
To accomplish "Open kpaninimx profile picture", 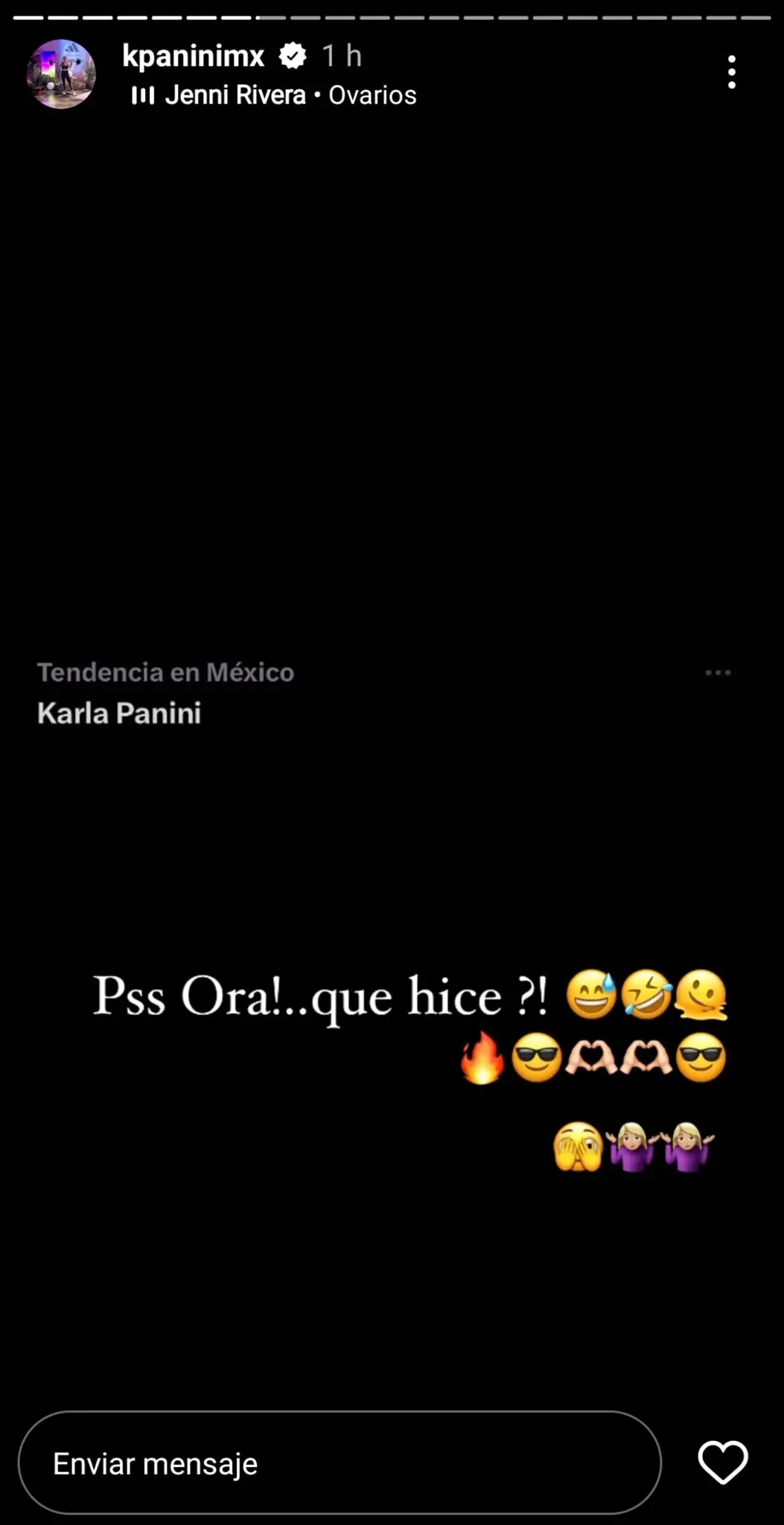I will pos(61,74).
